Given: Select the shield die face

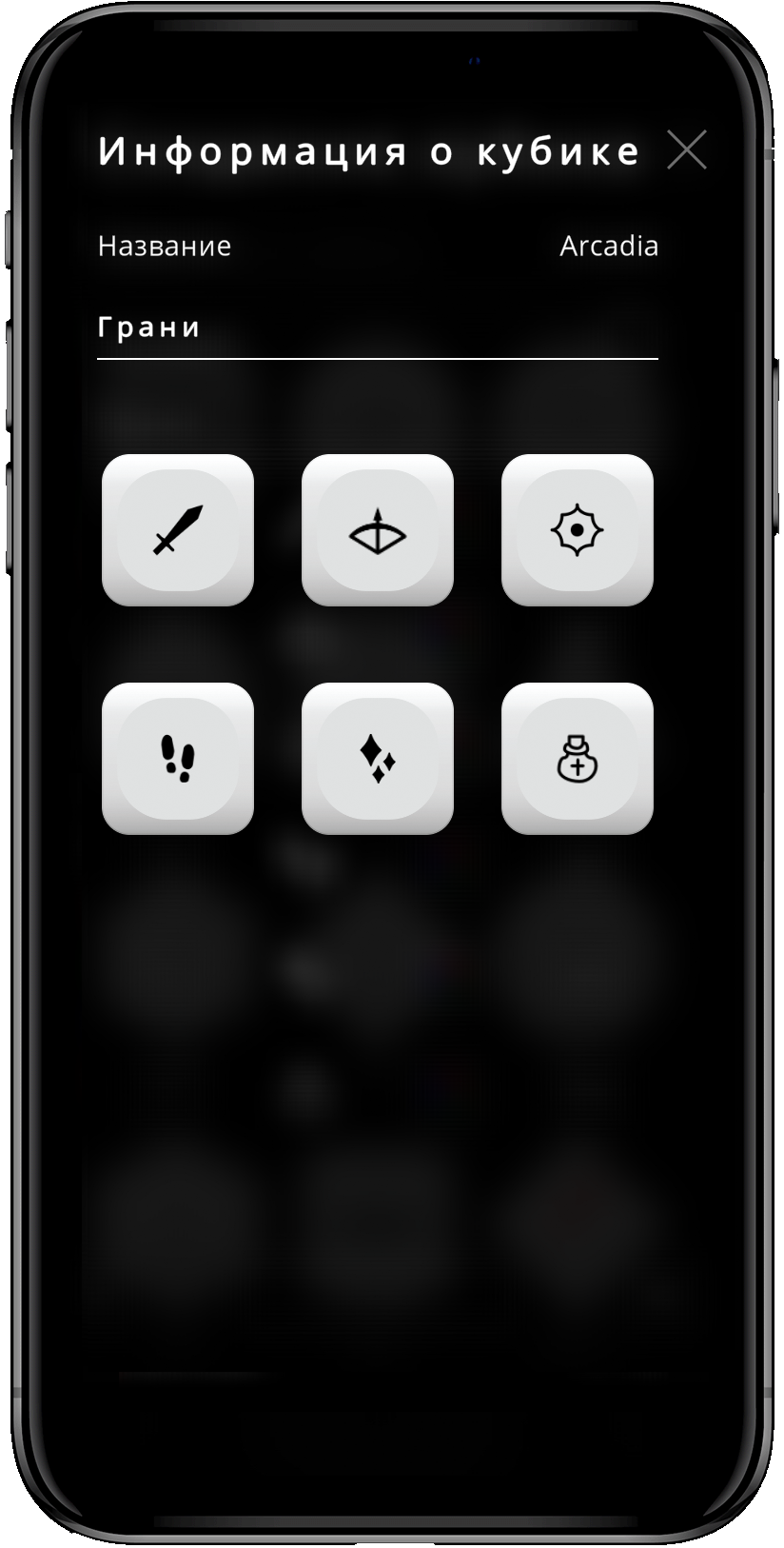Looking at the screenshot, I should click(578, 529).
